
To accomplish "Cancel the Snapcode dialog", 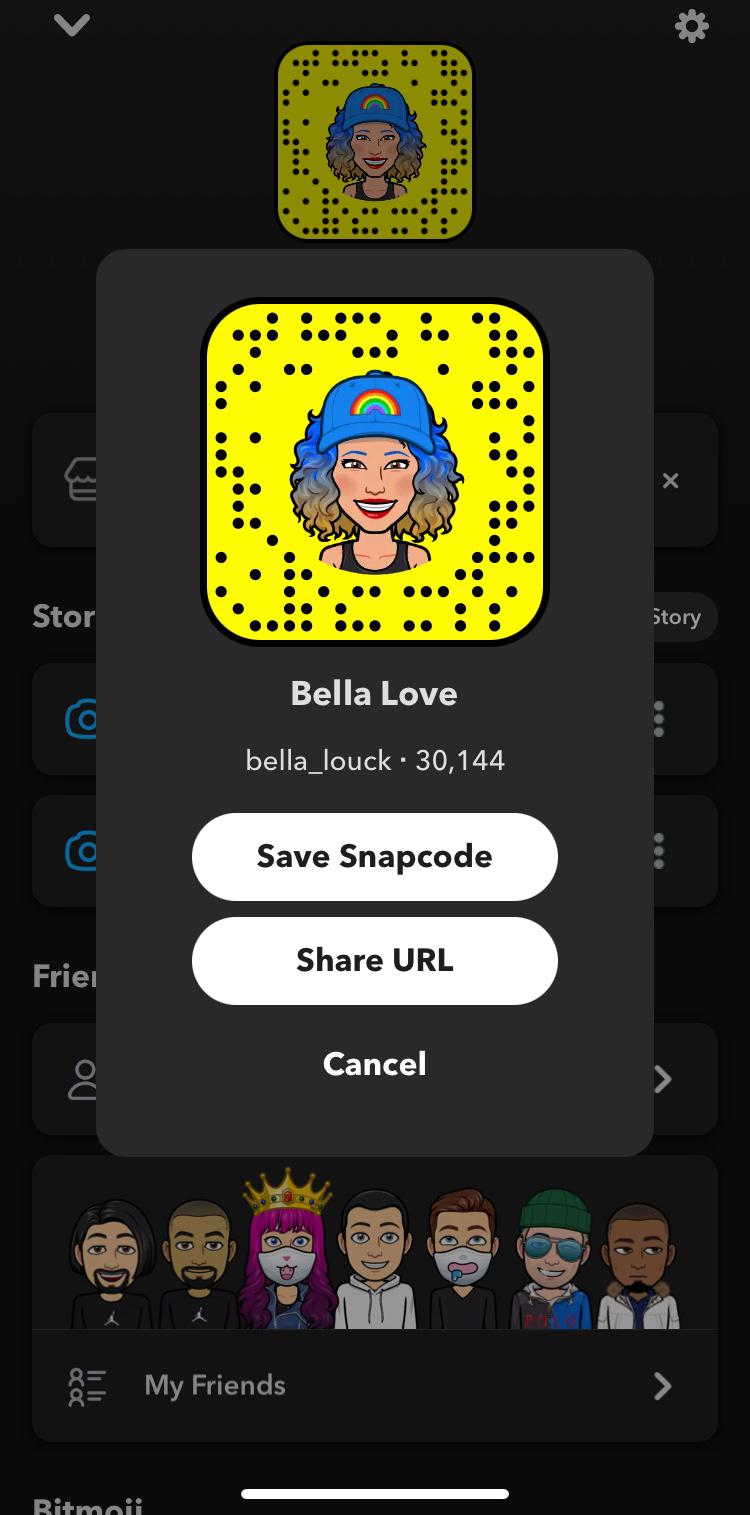I will pyautogui.click(x=374, y=1064).
